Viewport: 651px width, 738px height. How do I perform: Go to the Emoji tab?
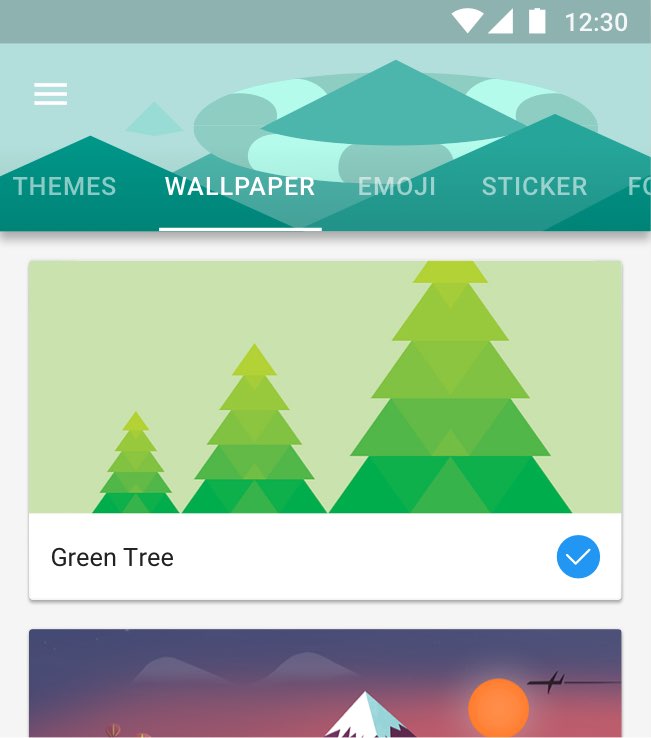tap(397, 187)
